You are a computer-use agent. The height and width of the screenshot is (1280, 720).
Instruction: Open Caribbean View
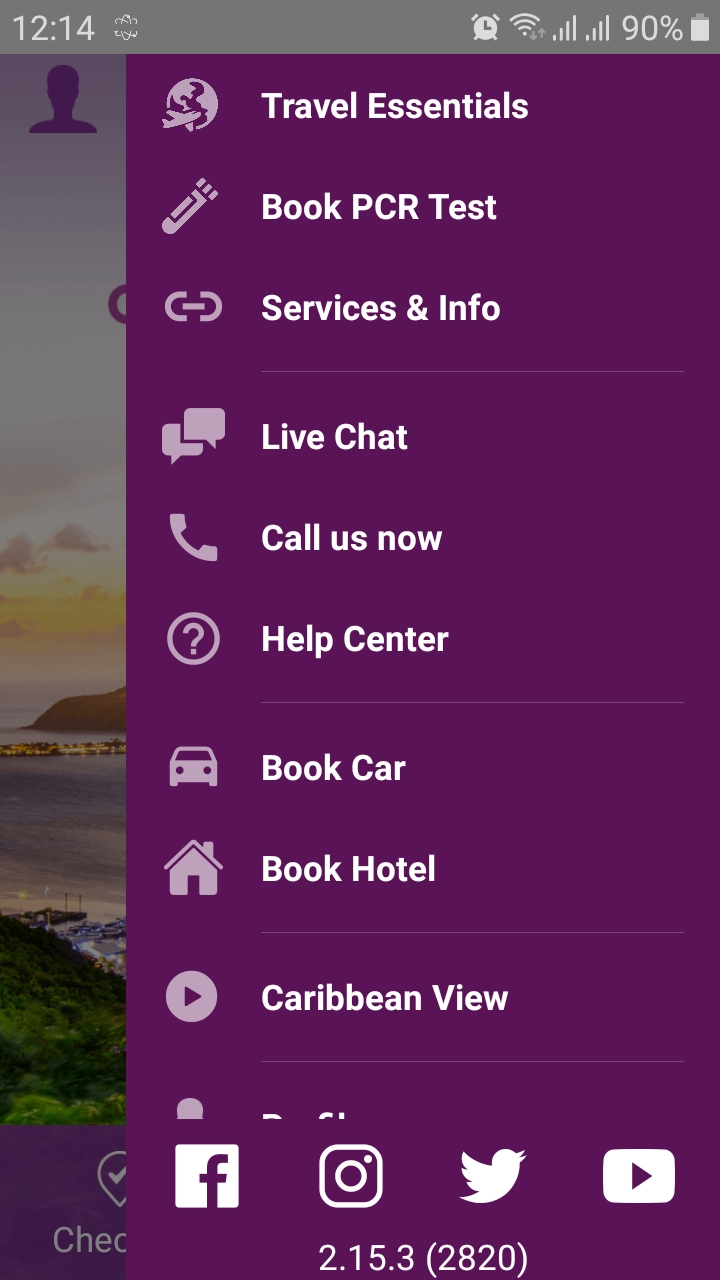(384, 998)
